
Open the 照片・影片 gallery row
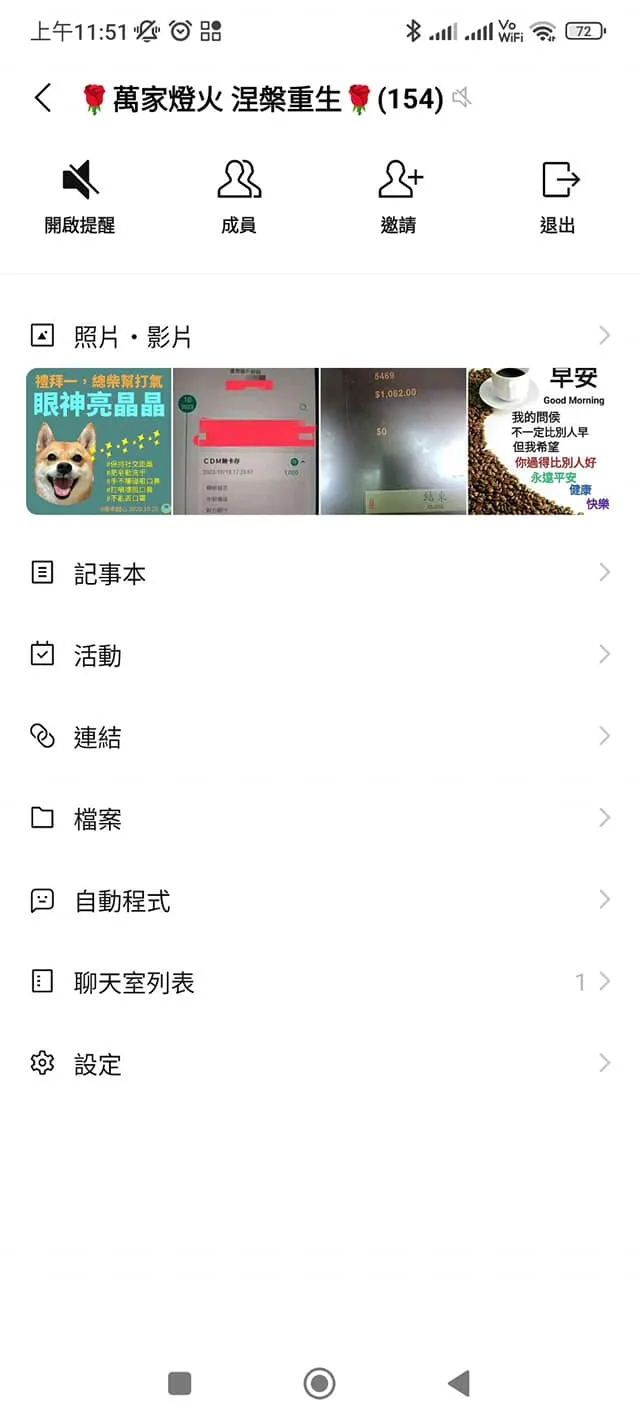[x=320, y=336]
